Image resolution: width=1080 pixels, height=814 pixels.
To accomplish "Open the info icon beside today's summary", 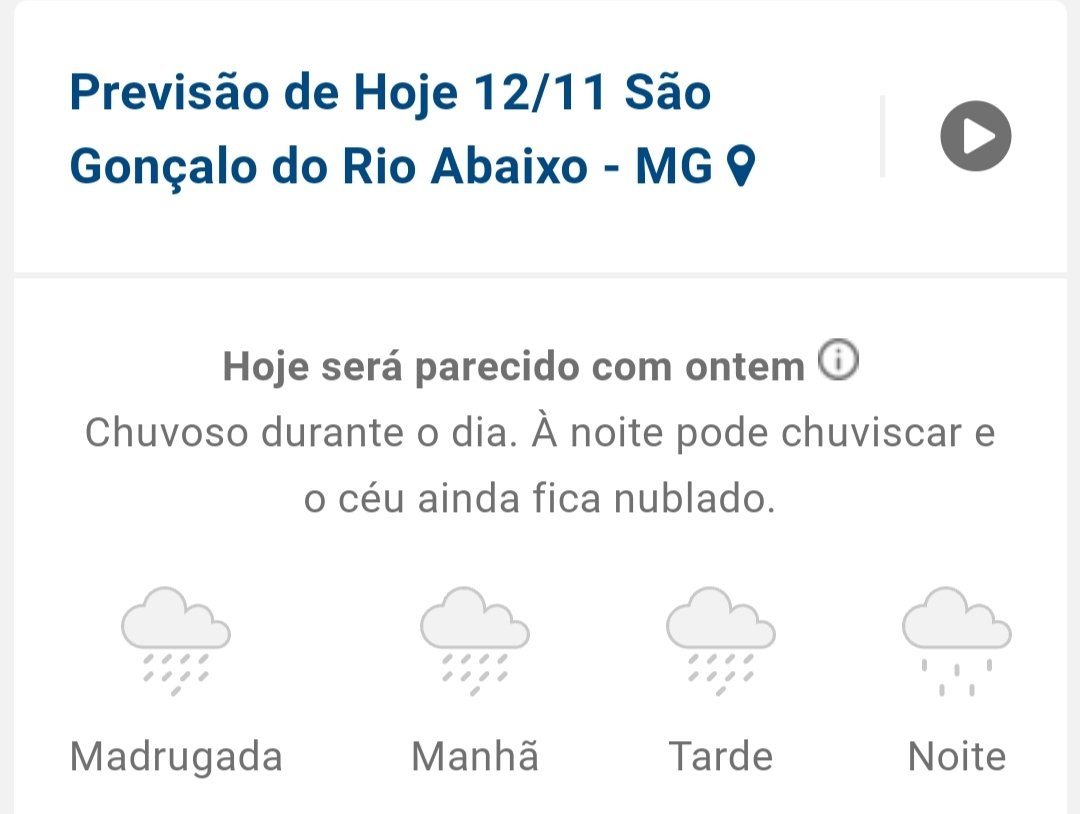I will tap(838, 362).
